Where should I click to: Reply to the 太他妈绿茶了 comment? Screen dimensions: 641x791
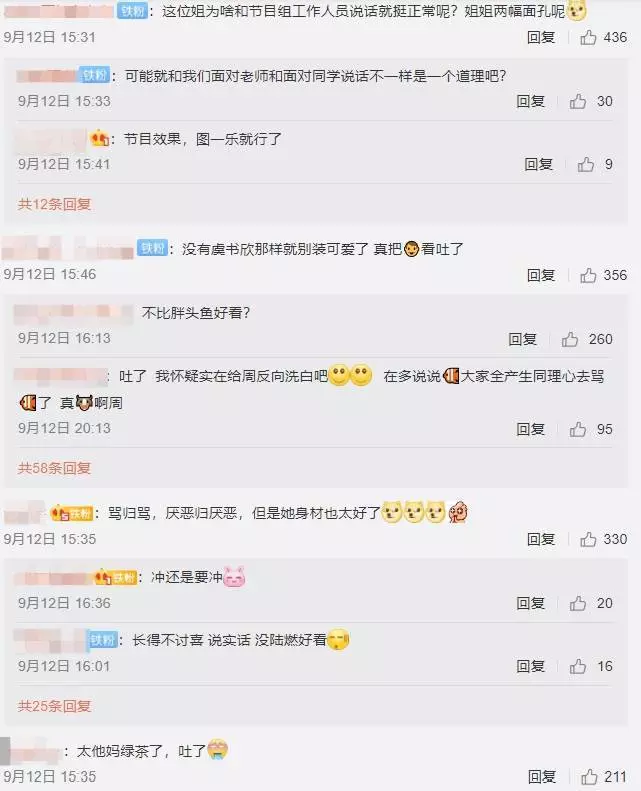[x=541, y=777]
